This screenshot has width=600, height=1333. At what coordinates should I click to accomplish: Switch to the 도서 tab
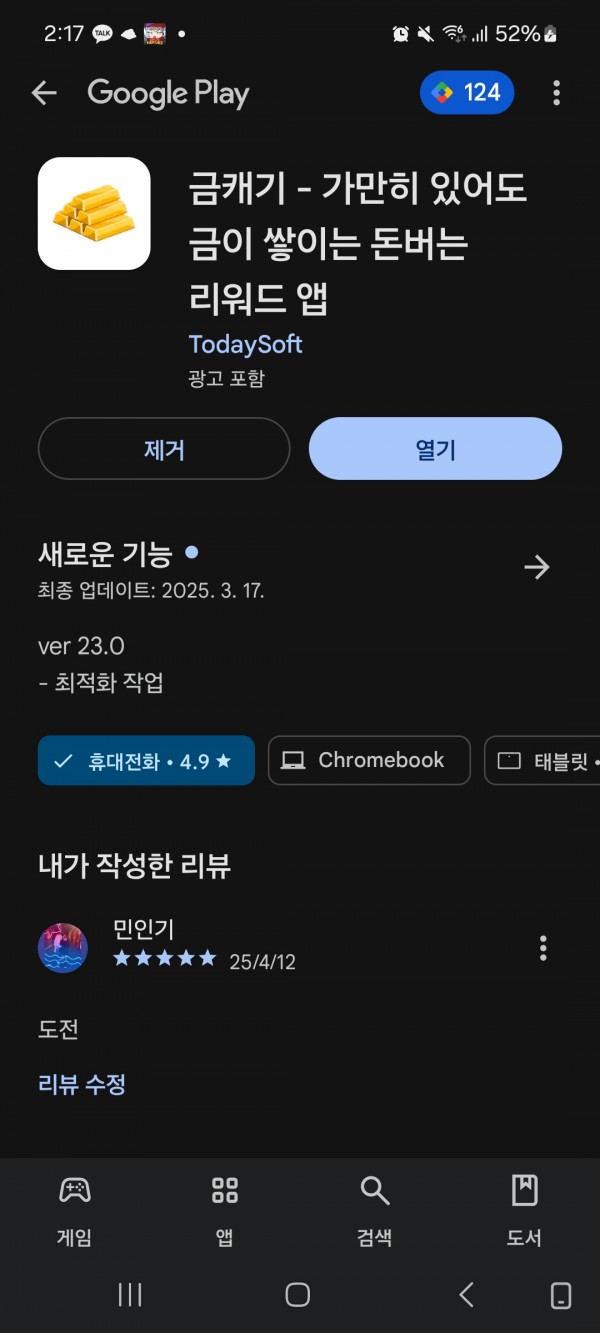(x=524, y=1210)
